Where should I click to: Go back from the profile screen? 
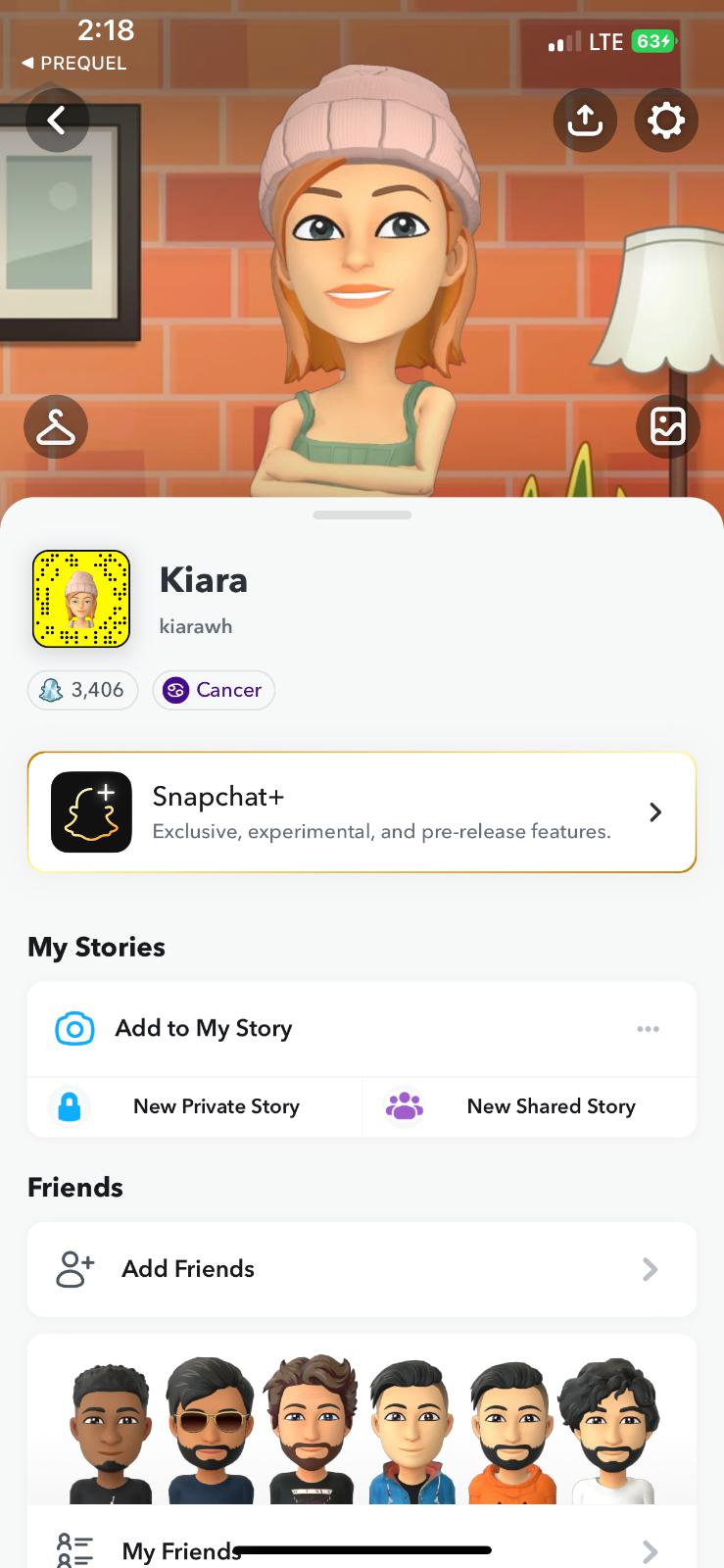57,121
